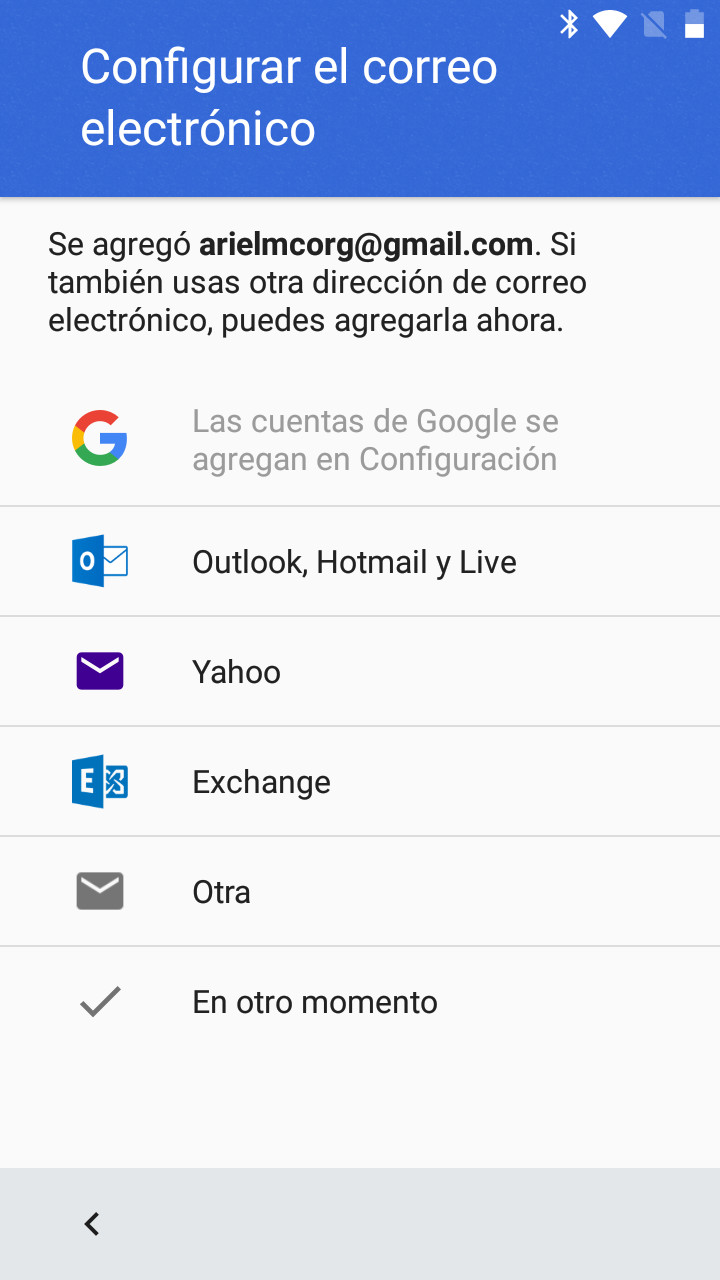This screenshot has height=1280, width=720.
Task: Choose the Yahoo email option
Action: point(236,672)
